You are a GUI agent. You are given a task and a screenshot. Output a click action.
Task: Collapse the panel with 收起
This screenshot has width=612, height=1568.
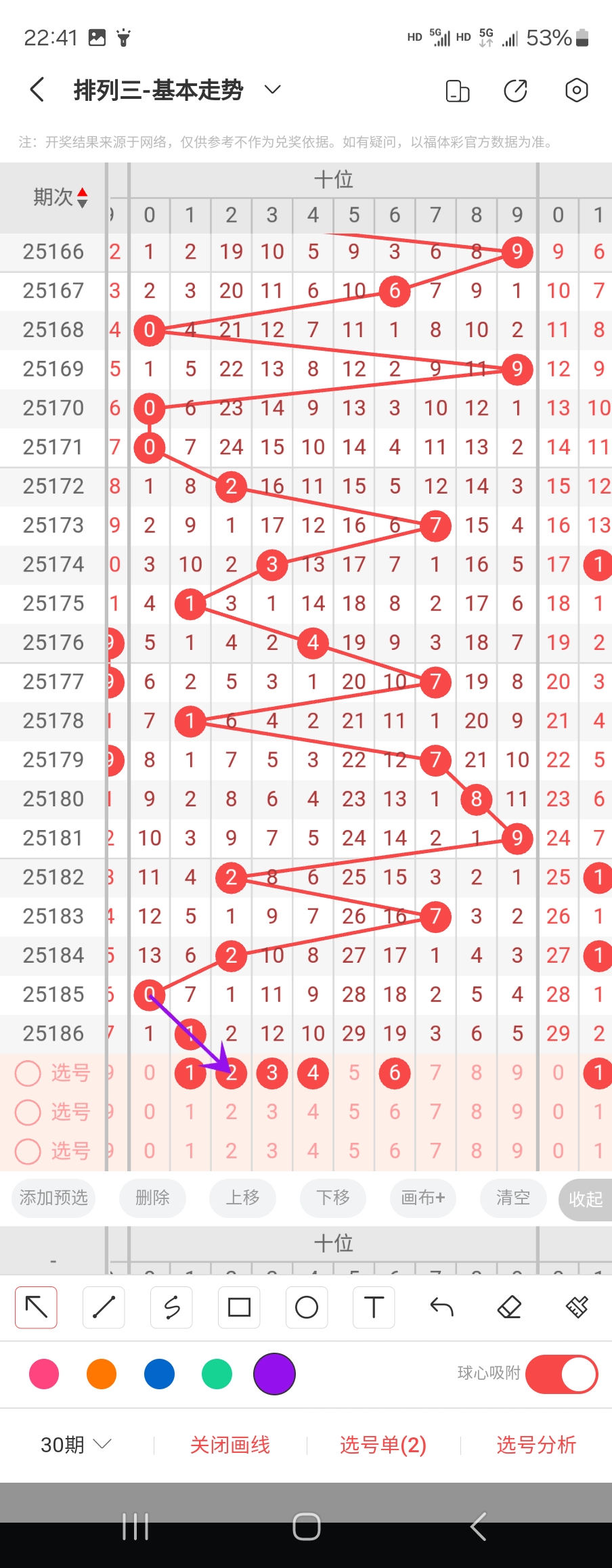[x=585, y=1199]
